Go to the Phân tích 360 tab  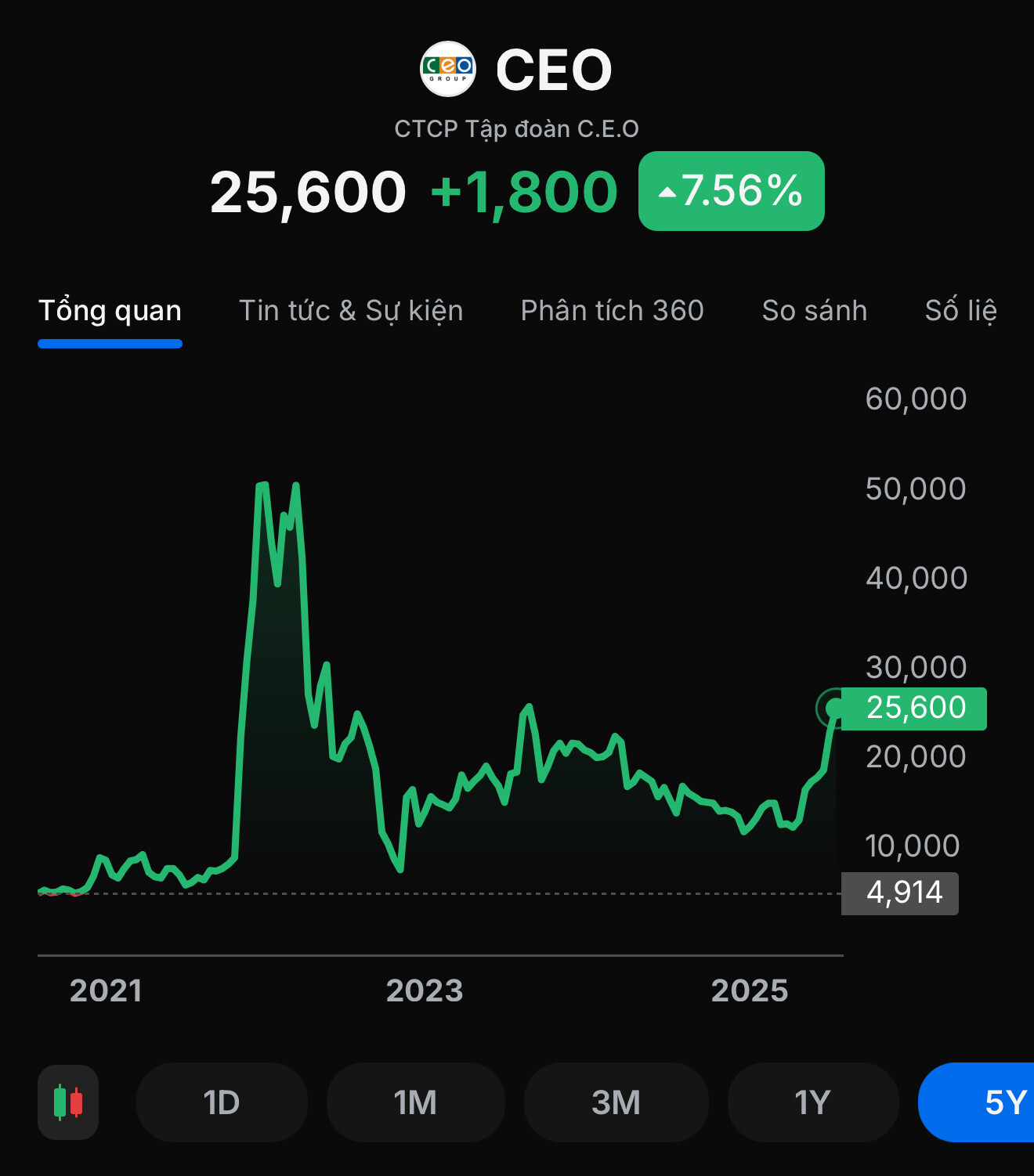pyautogui.click(x=612, y=311)
